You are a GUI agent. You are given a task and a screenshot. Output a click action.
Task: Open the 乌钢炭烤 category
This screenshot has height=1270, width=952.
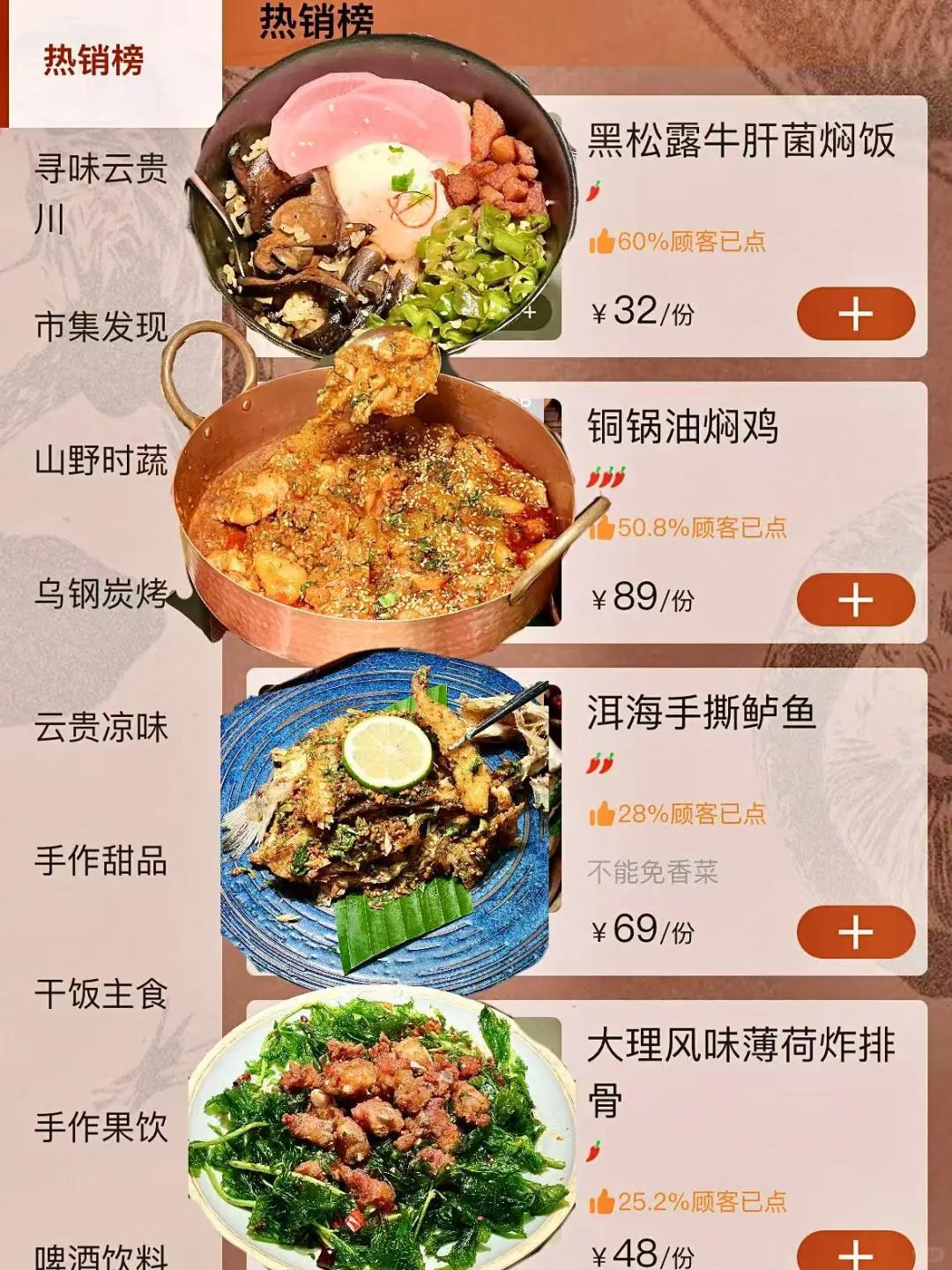[x=100, y=594]
